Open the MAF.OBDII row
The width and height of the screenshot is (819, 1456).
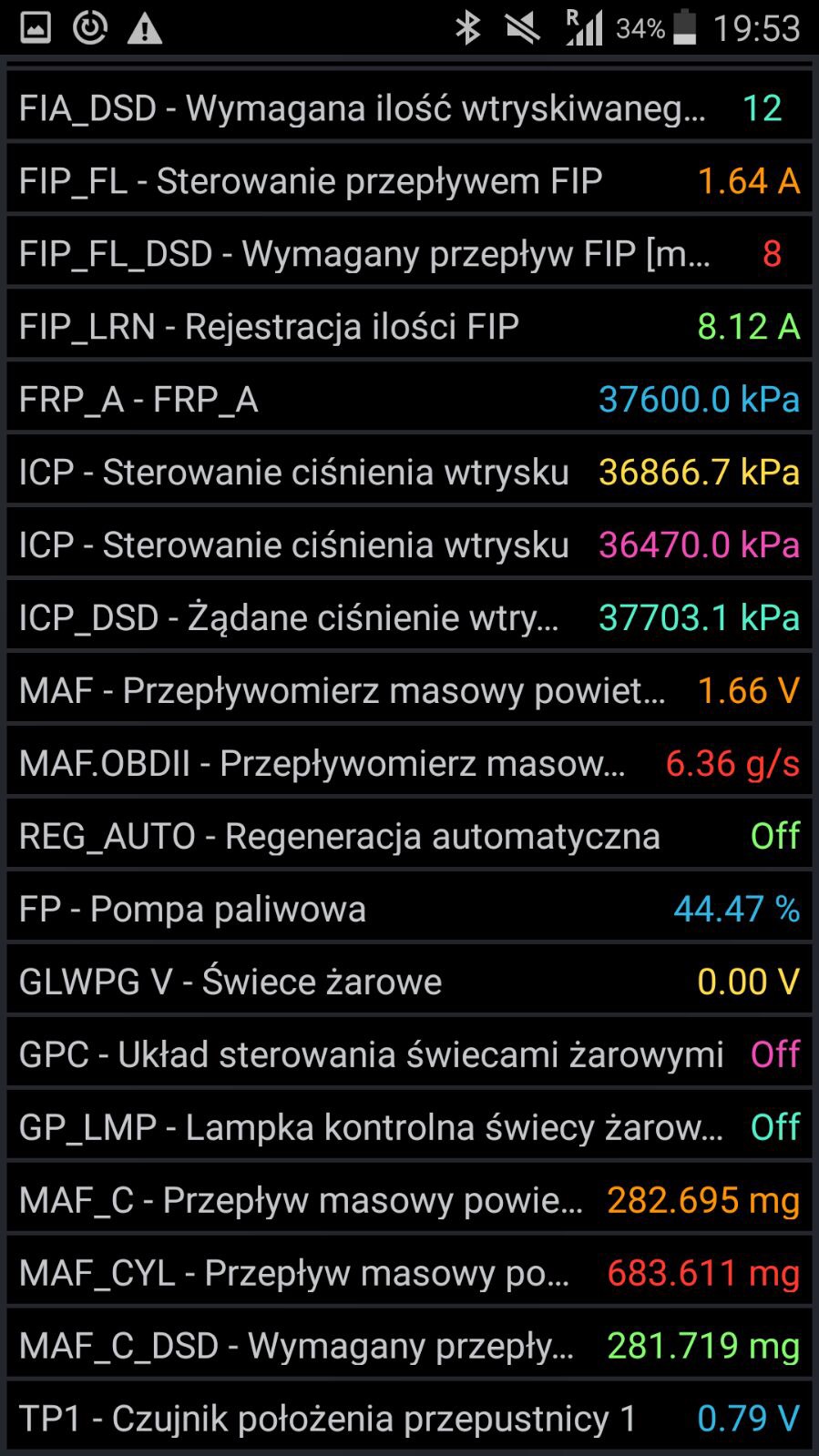tap(409, 763)
